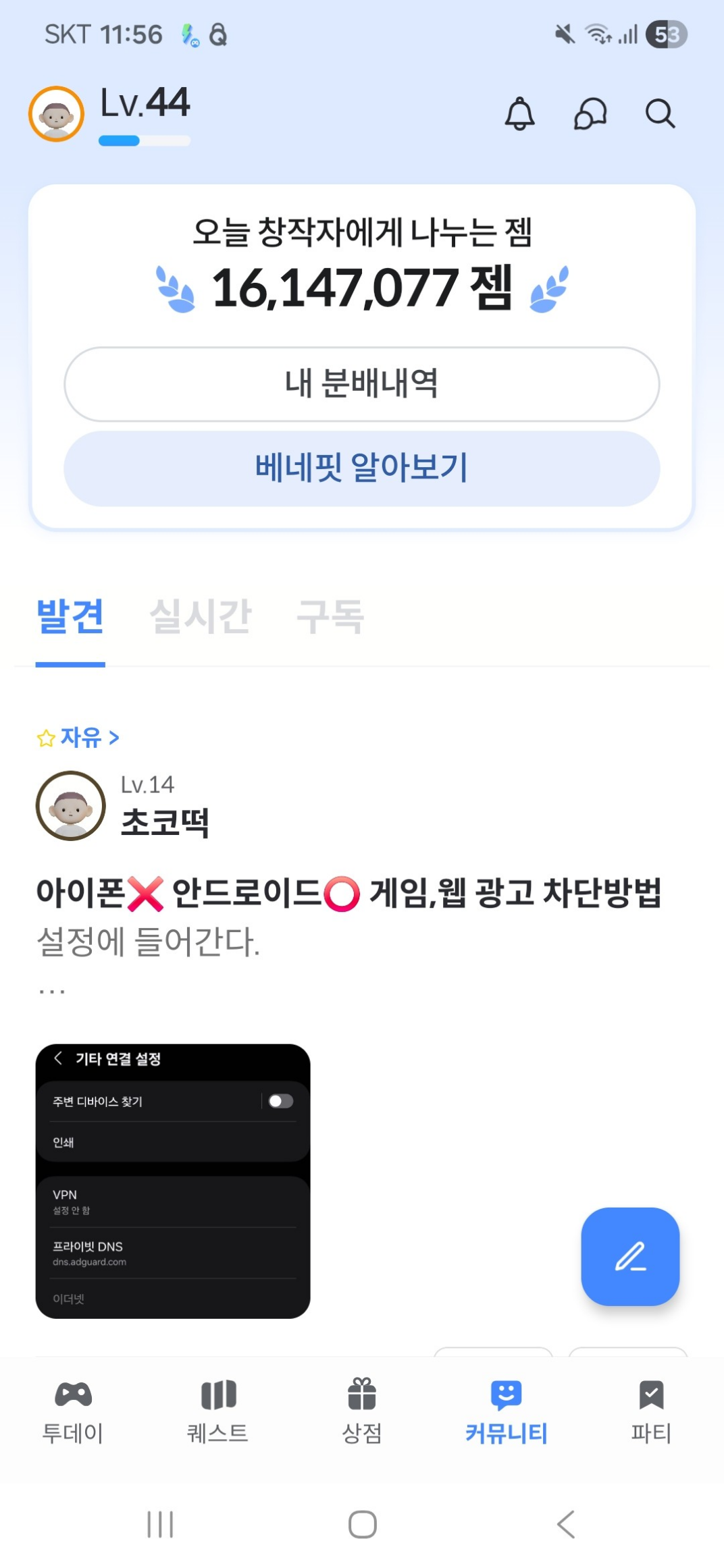Tap the search magnifier icon

tap(660, 113)
